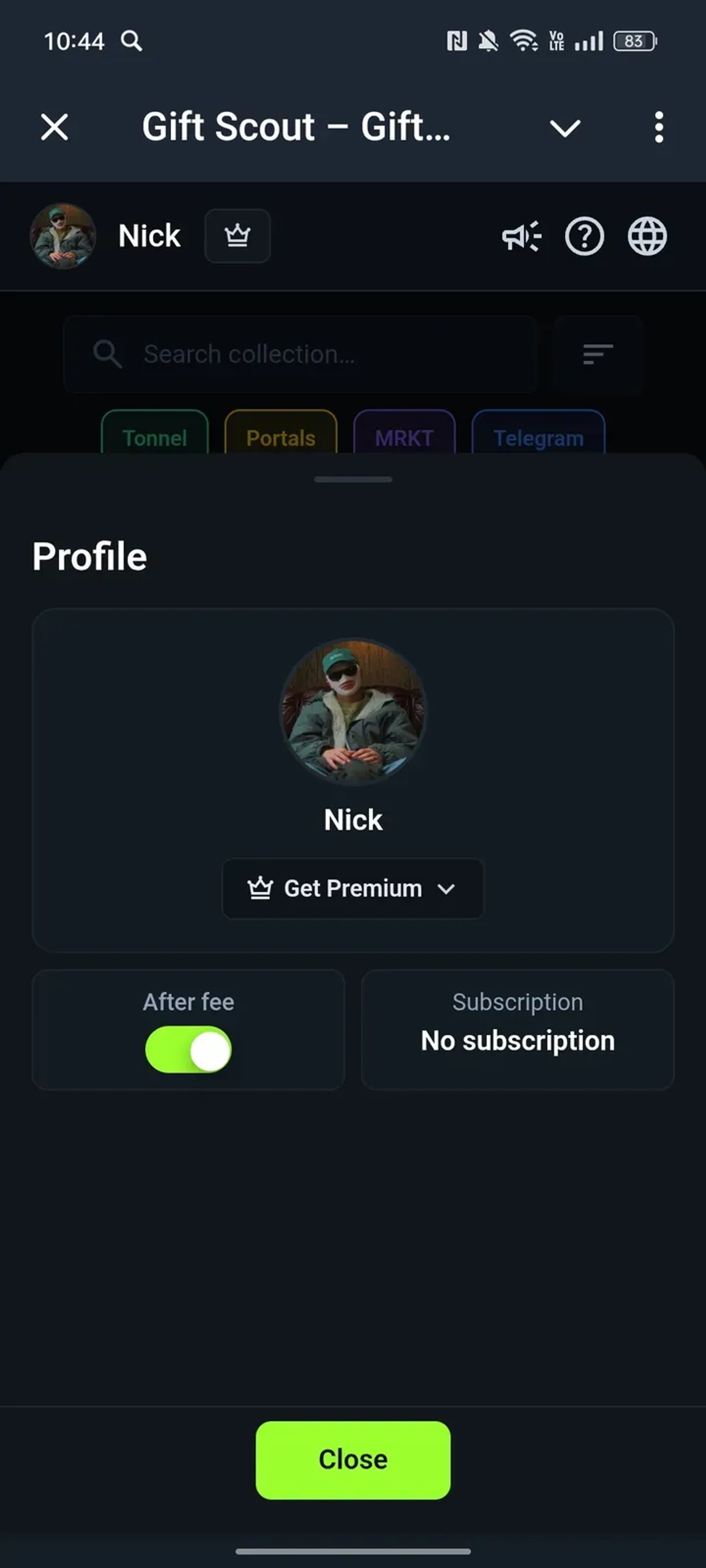
Task: Select the Portals marketplace filter
Action: point(280,438)
